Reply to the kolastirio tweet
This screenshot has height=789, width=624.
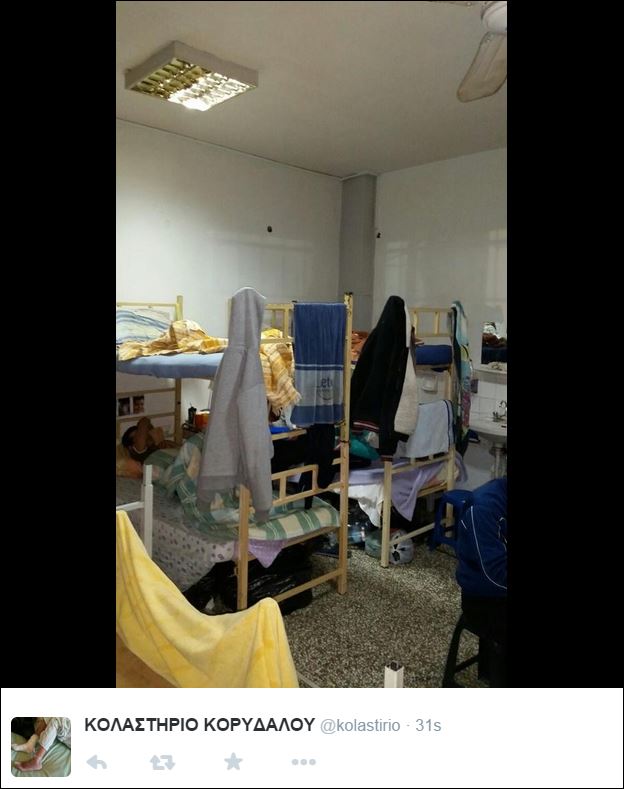coord(97,762)
